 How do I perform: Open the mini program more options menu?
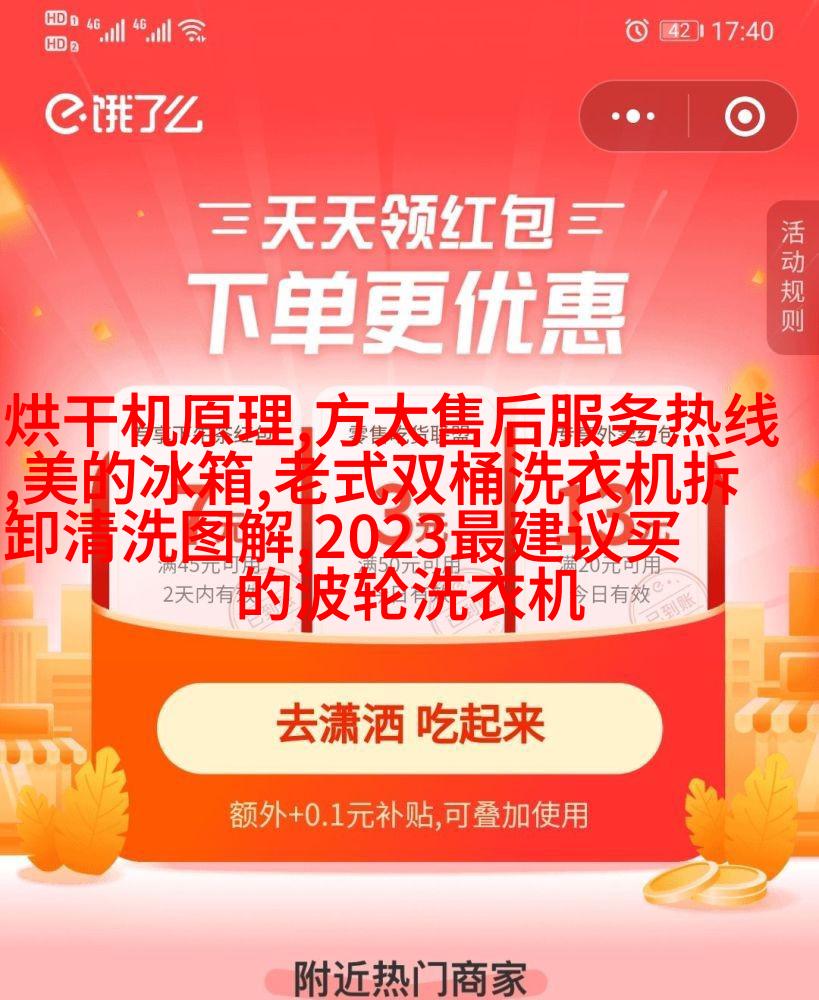pyautogui.click(x=633, y=116)
